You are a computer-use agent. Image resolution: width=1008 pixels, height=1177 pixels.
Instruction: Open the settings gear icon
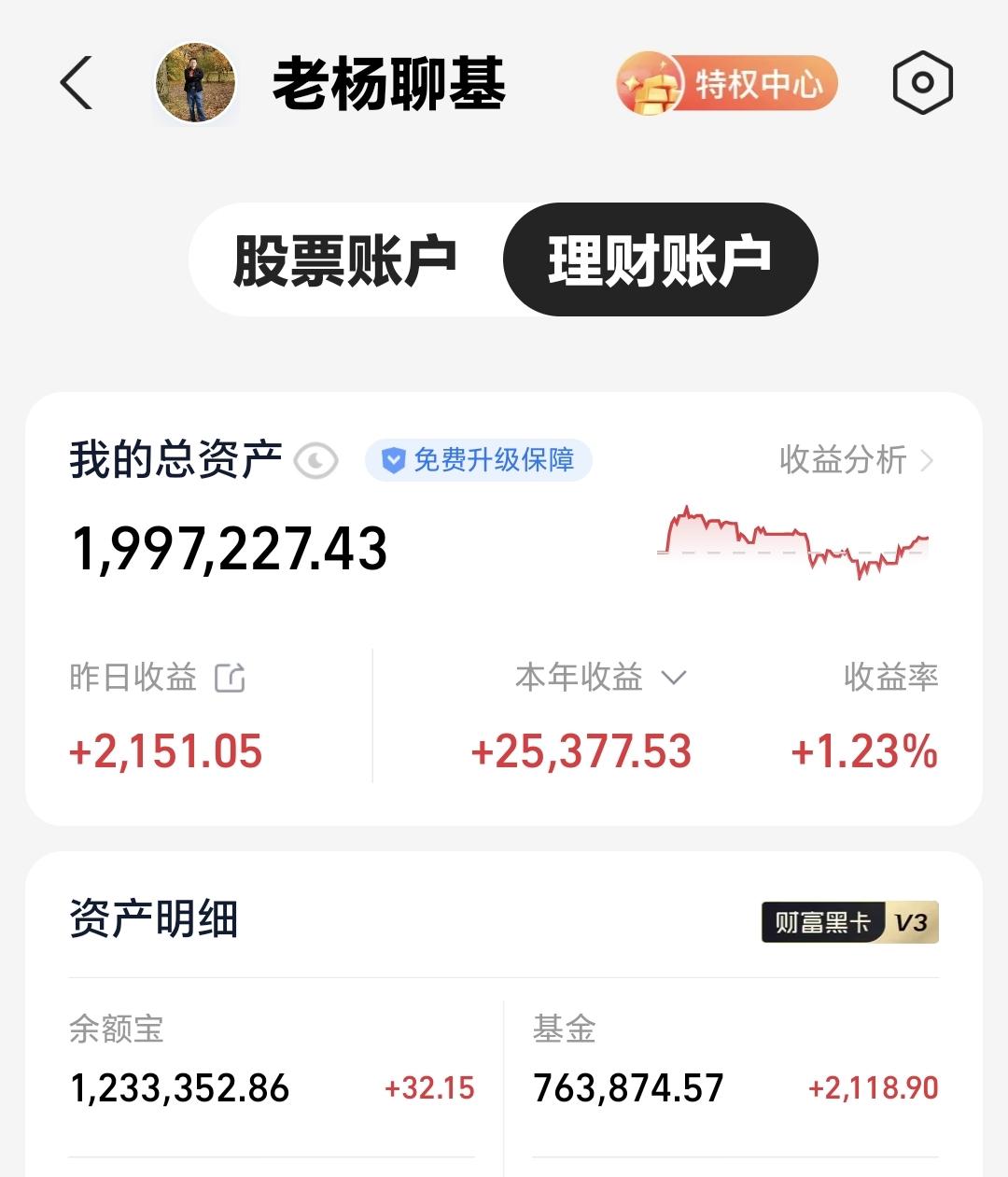(x=922, y=84)
